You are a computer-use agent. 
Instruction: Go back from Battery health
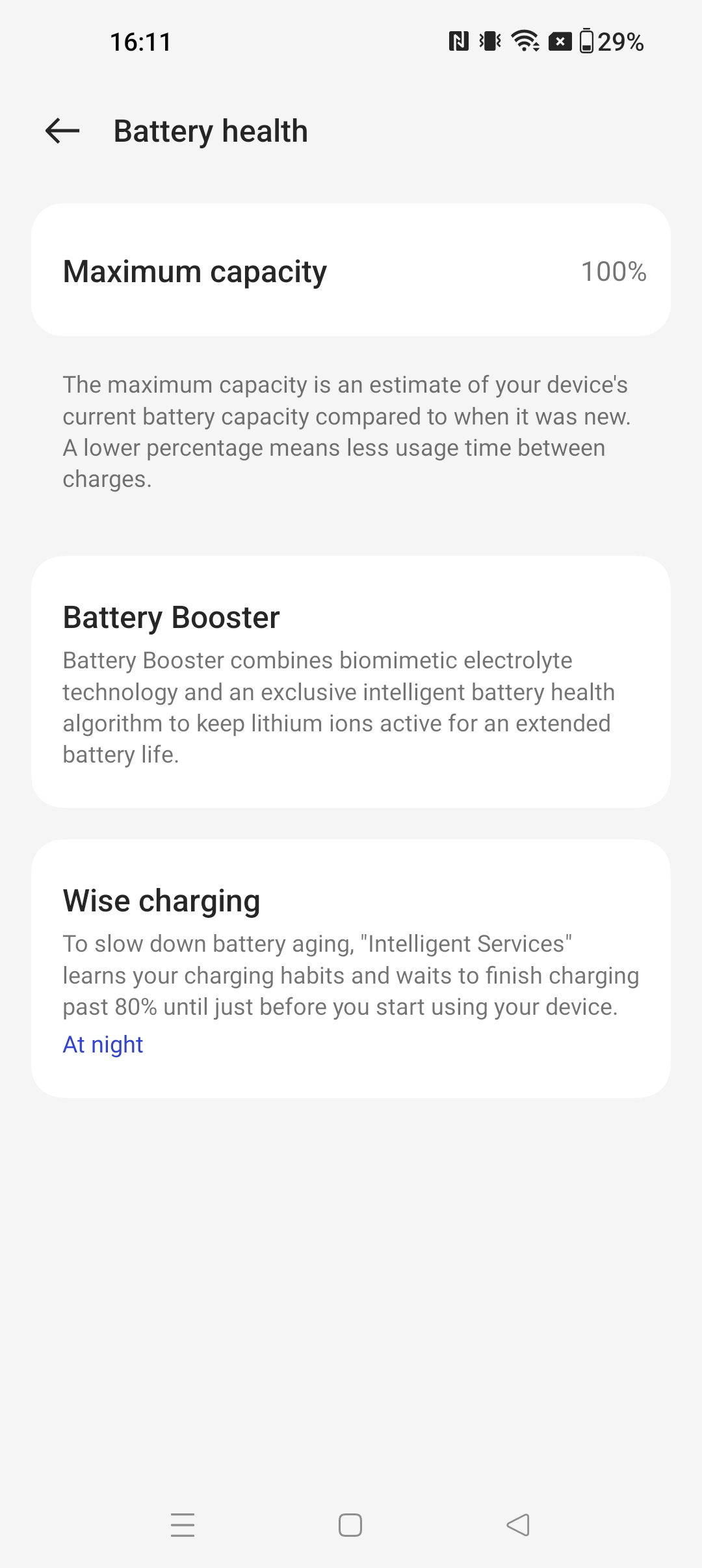pos(62,131)
